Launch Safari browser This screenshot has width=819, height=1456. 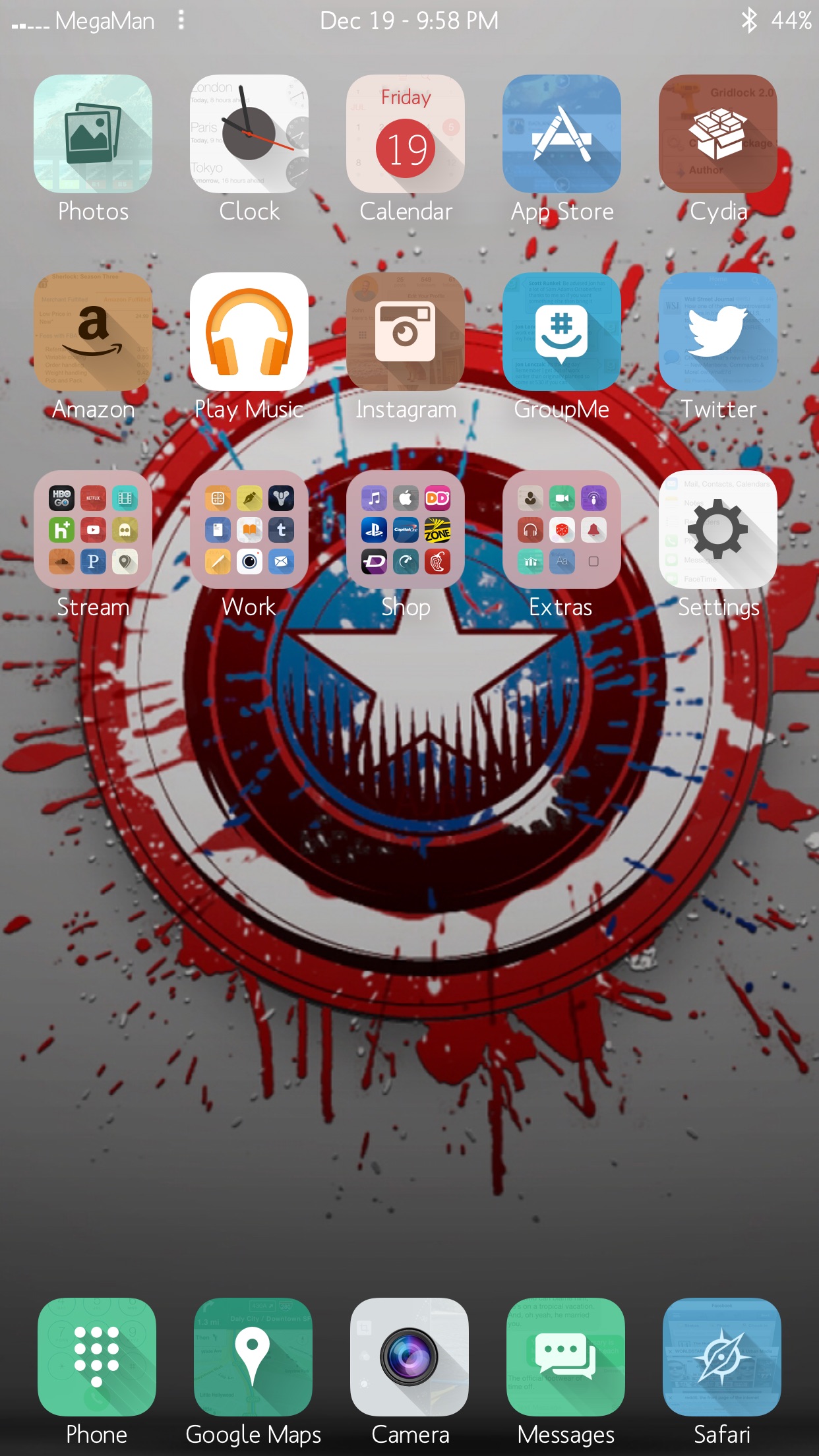coord(722,1357)
